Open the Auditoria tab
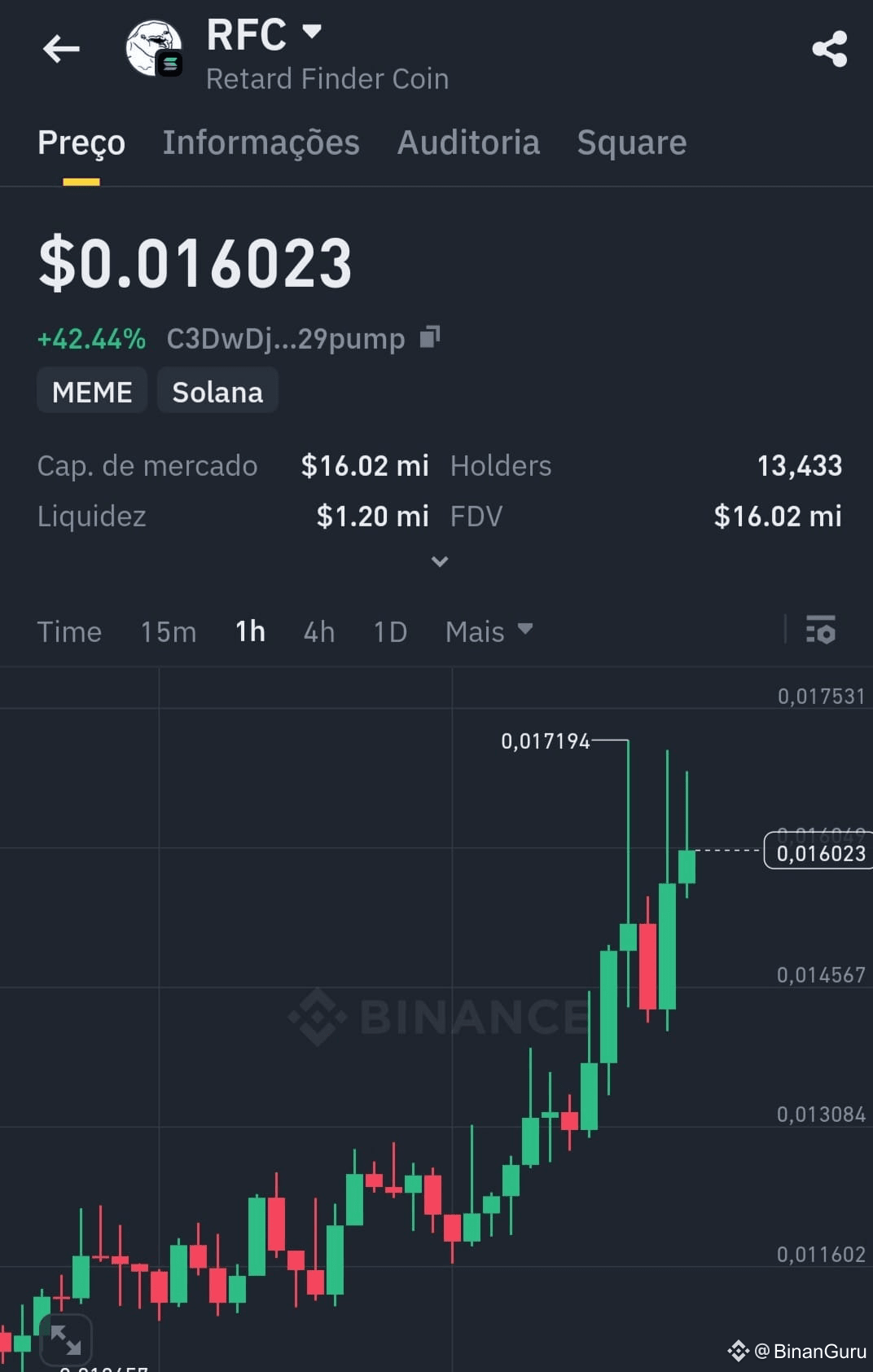Image resolution: width=873 pixels, height=1372 pixels. coord(468,143)
